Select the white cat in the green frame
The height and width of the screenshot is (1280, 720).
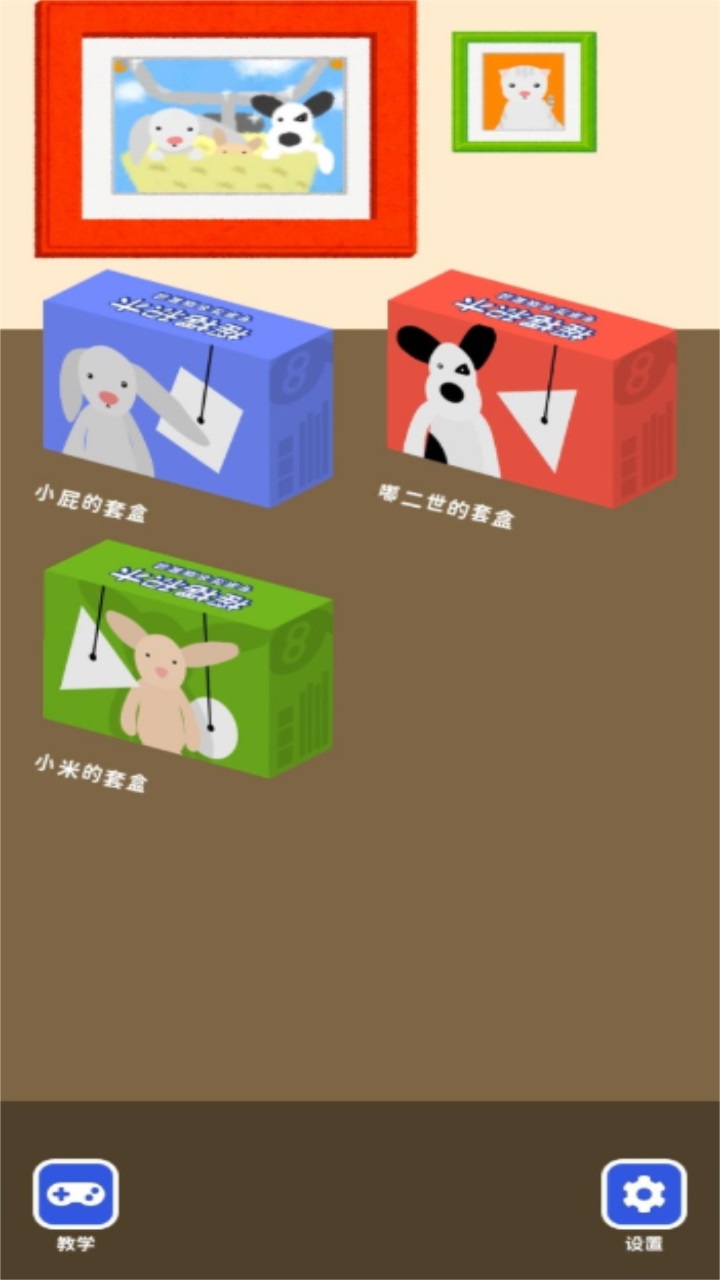521,95
